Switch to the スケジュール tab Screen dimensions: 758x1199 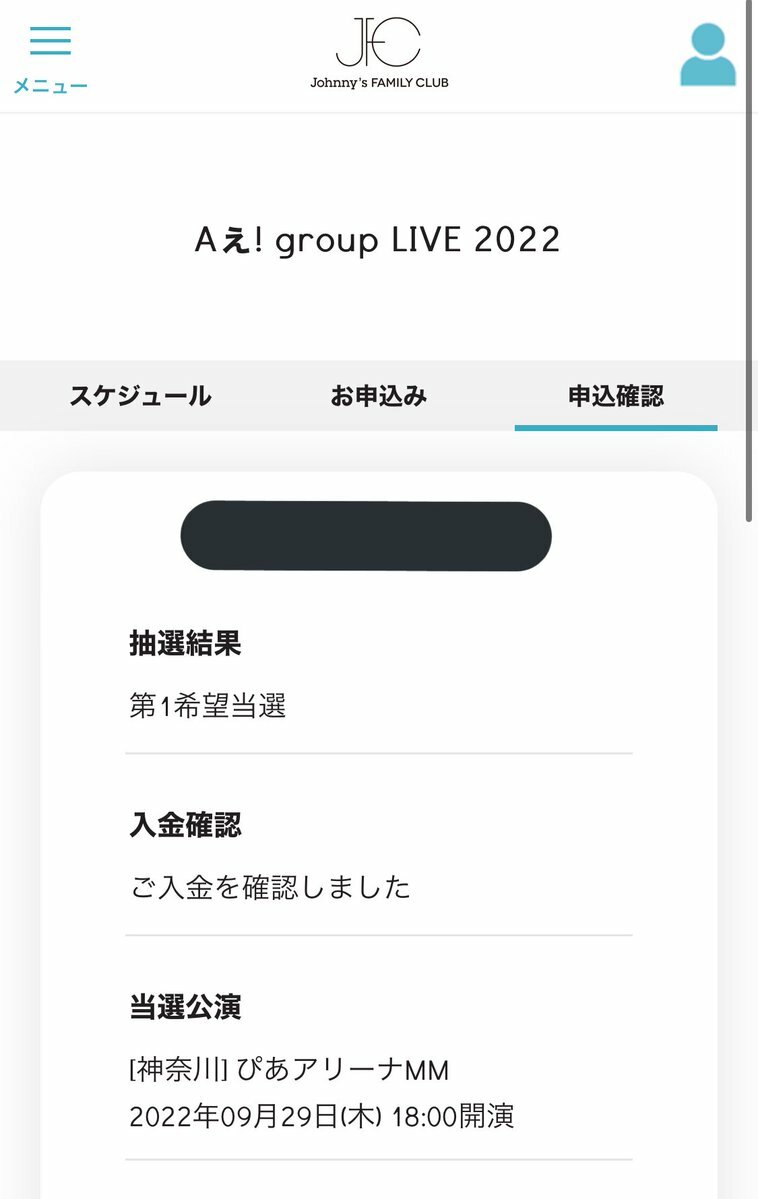point(140,396)
